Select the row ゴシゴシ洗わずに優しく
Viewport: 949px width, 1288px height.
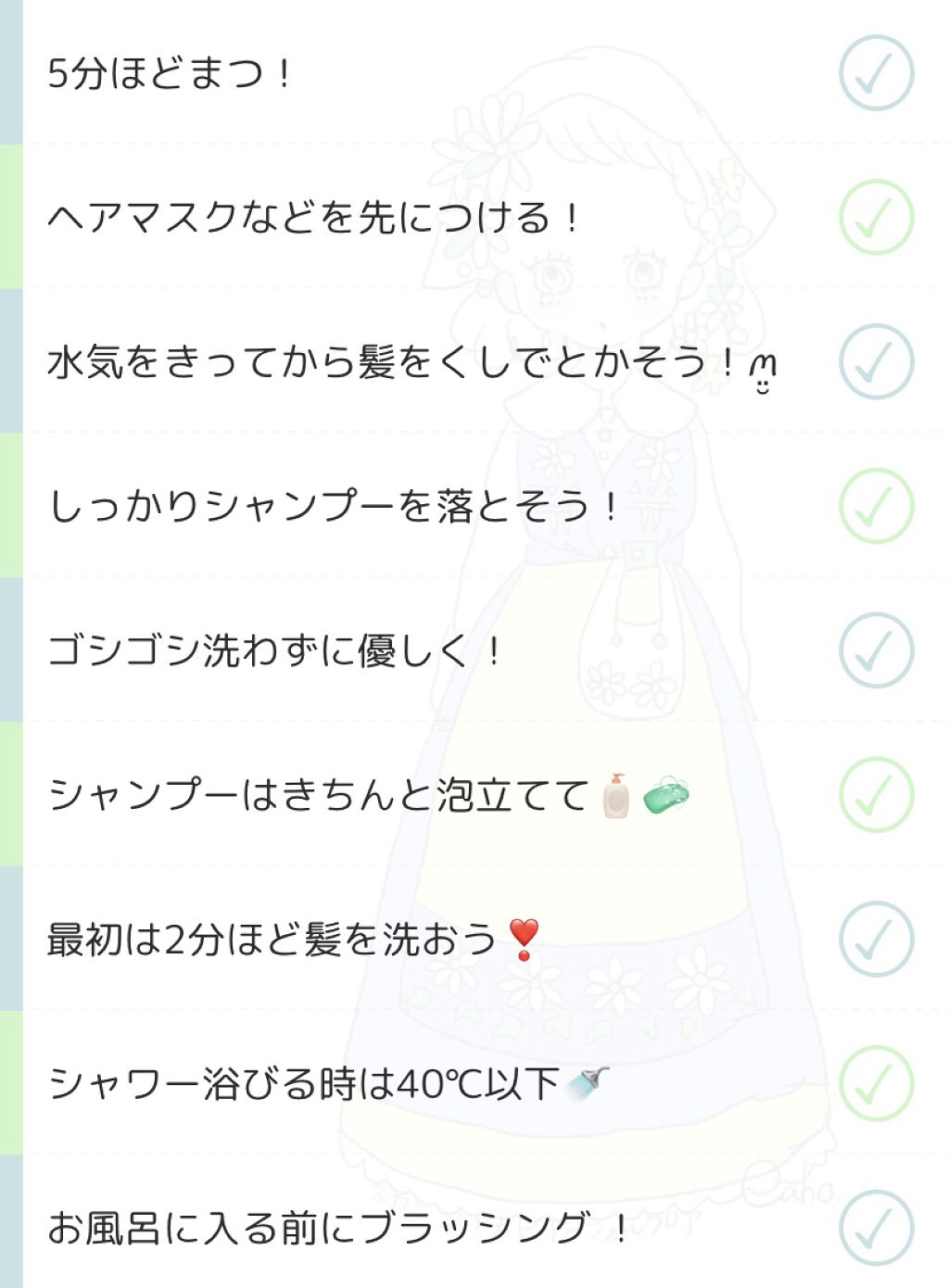(x=278, y=650)
